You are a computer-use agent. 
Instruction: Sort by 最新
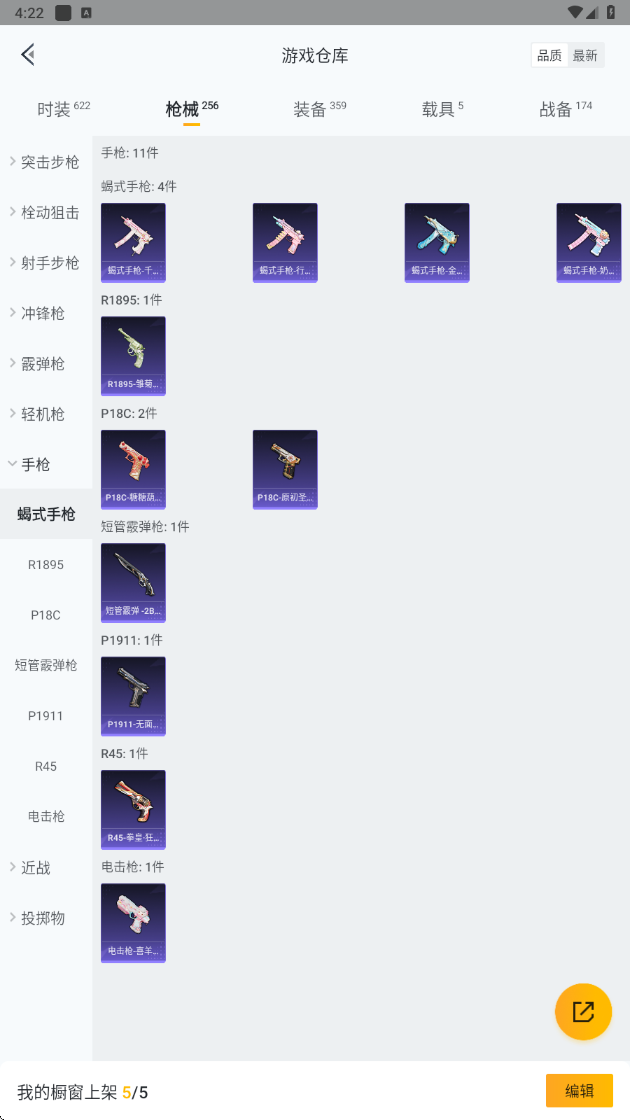point(585,56)
